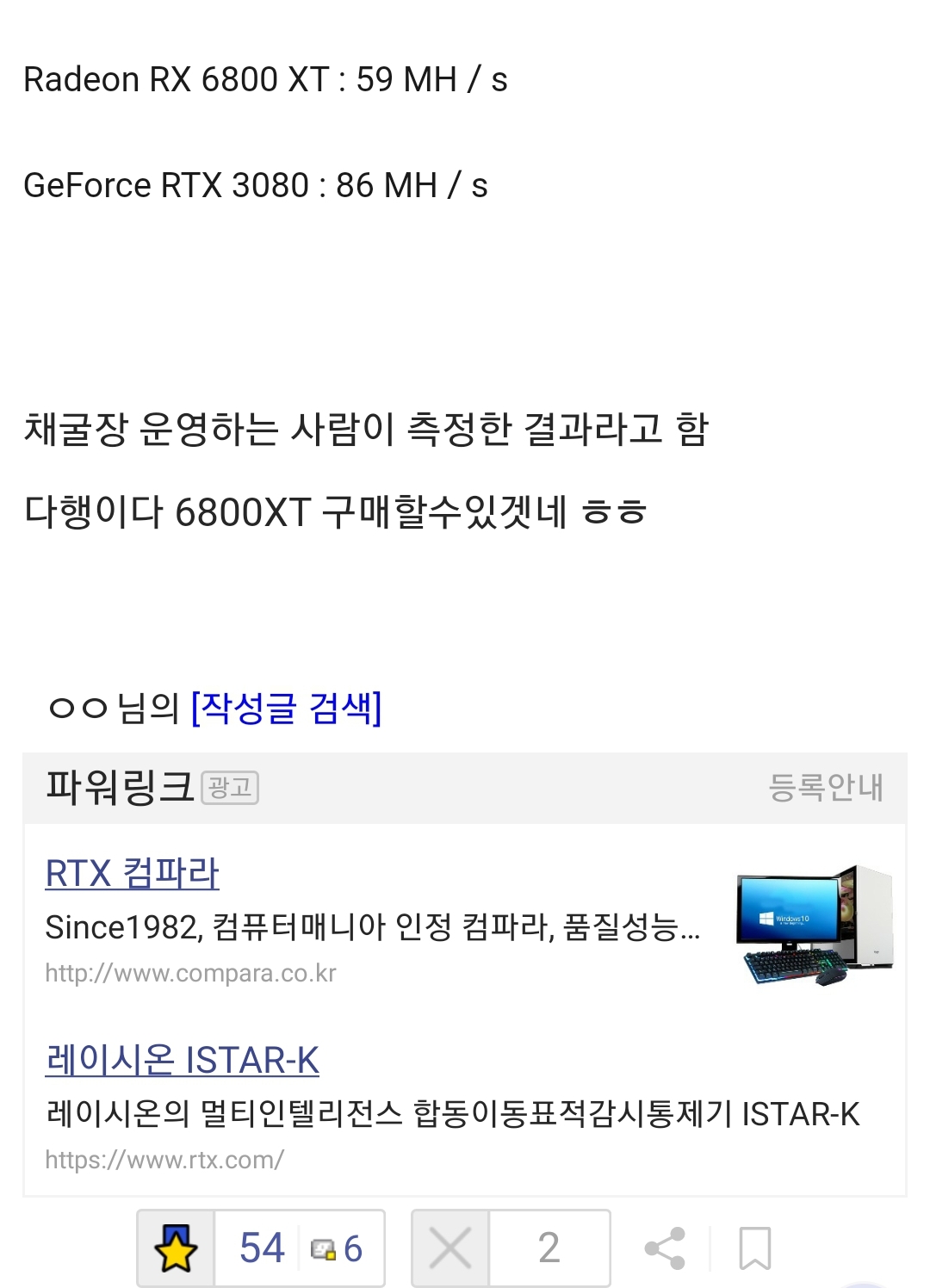
Task: Visit the RTX 컴파라 advertisement link
Action: (x=132, y=872)
